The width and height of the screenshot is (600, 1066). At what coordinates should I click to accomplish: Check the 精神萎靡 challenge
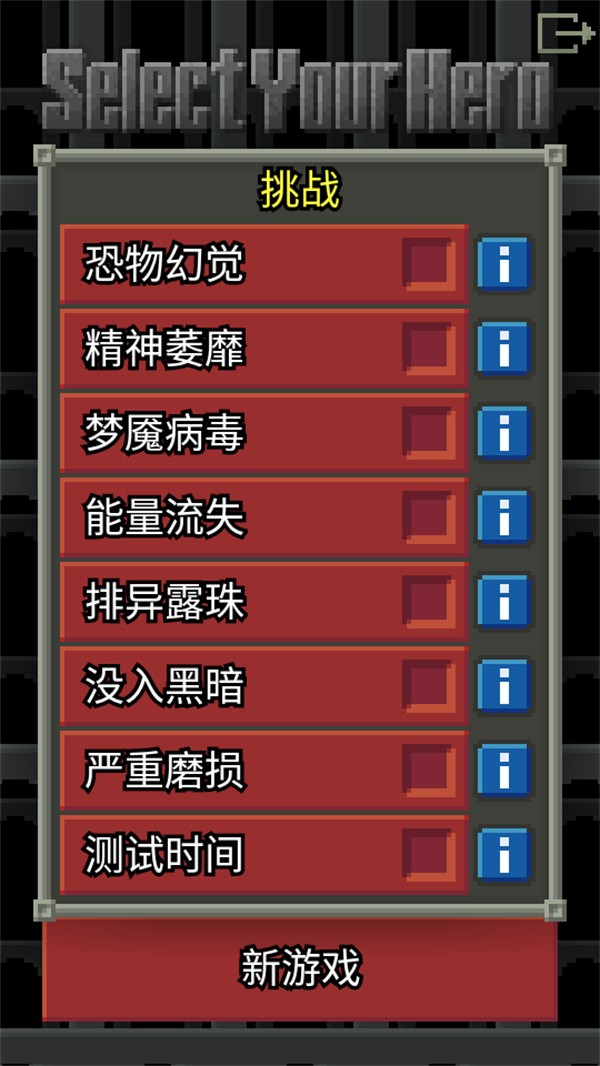430,348
